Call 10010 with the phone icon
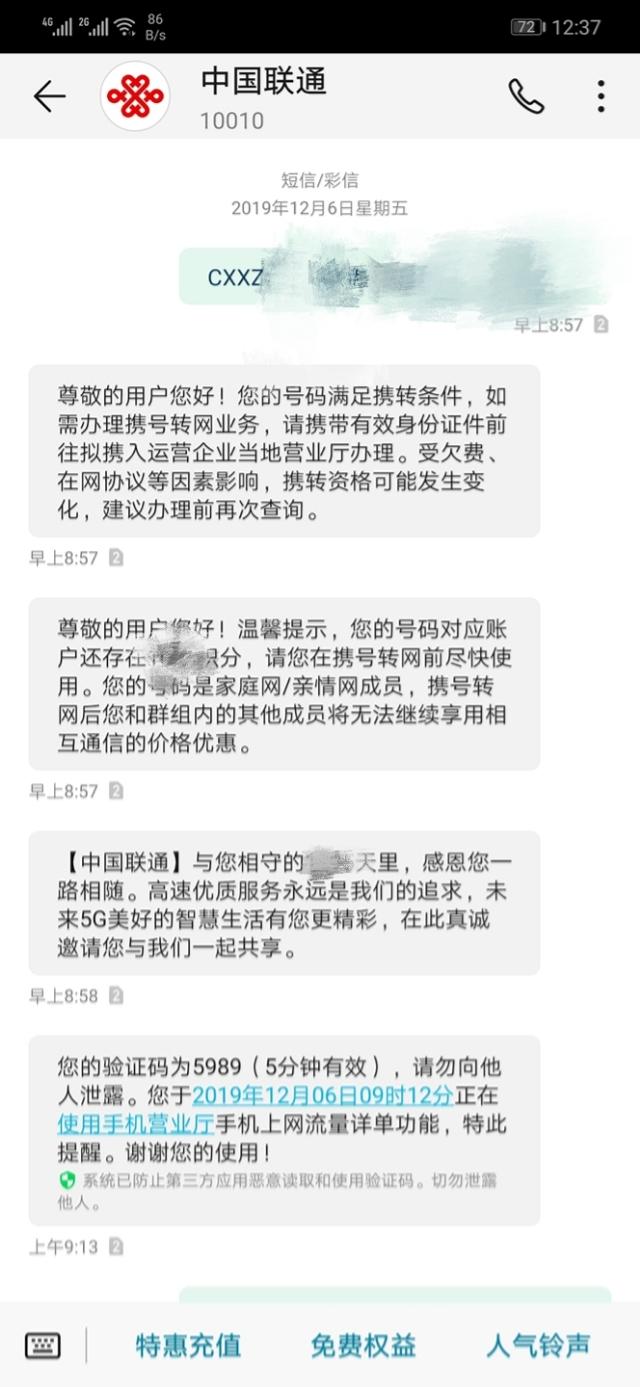Screen dimensions: 640x1387 tap(526, 97)
